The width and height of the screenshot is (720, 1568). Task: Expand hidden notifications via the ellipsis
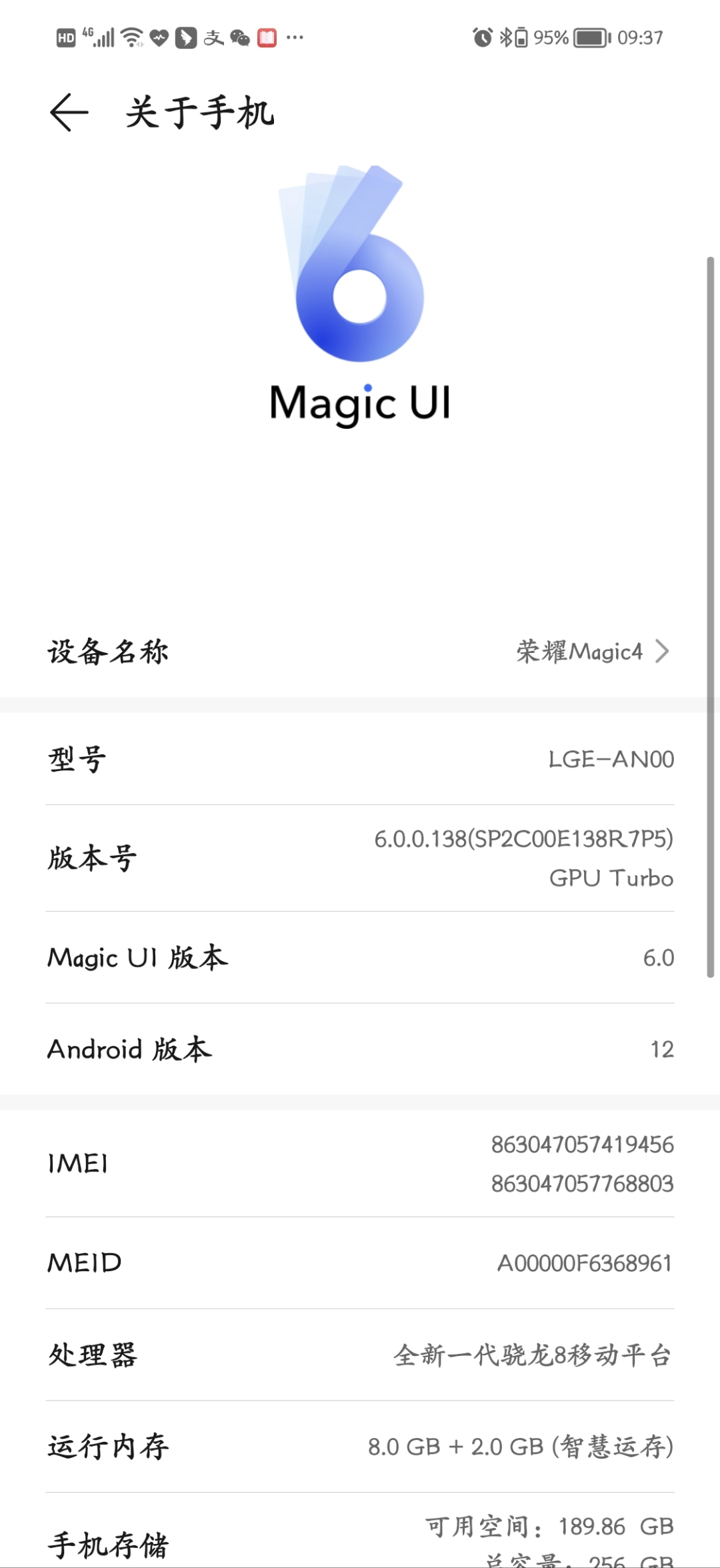coord(295,37)
